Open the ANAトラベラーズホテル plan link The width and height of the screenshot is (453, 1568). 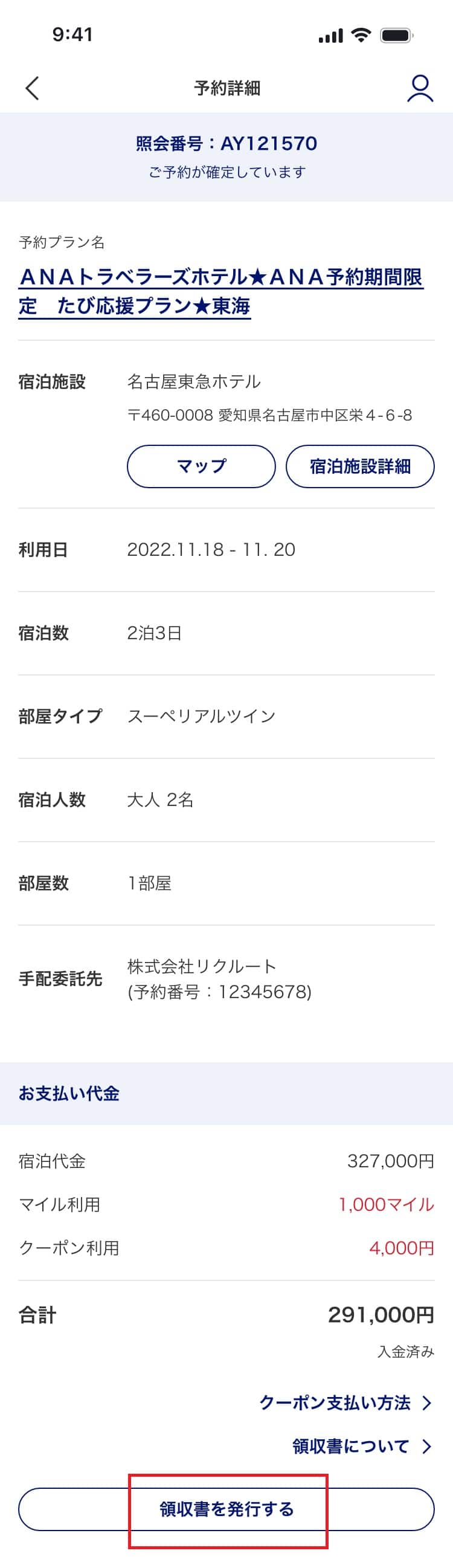pyautogui.click(x=220, y=291)
